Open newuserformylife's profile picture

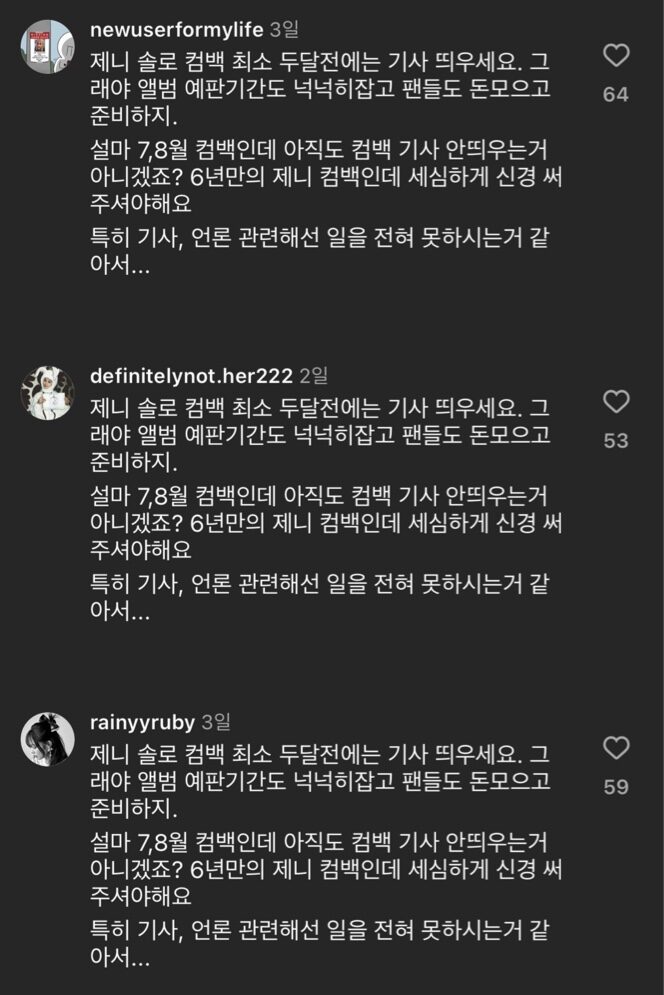(47, 46)
